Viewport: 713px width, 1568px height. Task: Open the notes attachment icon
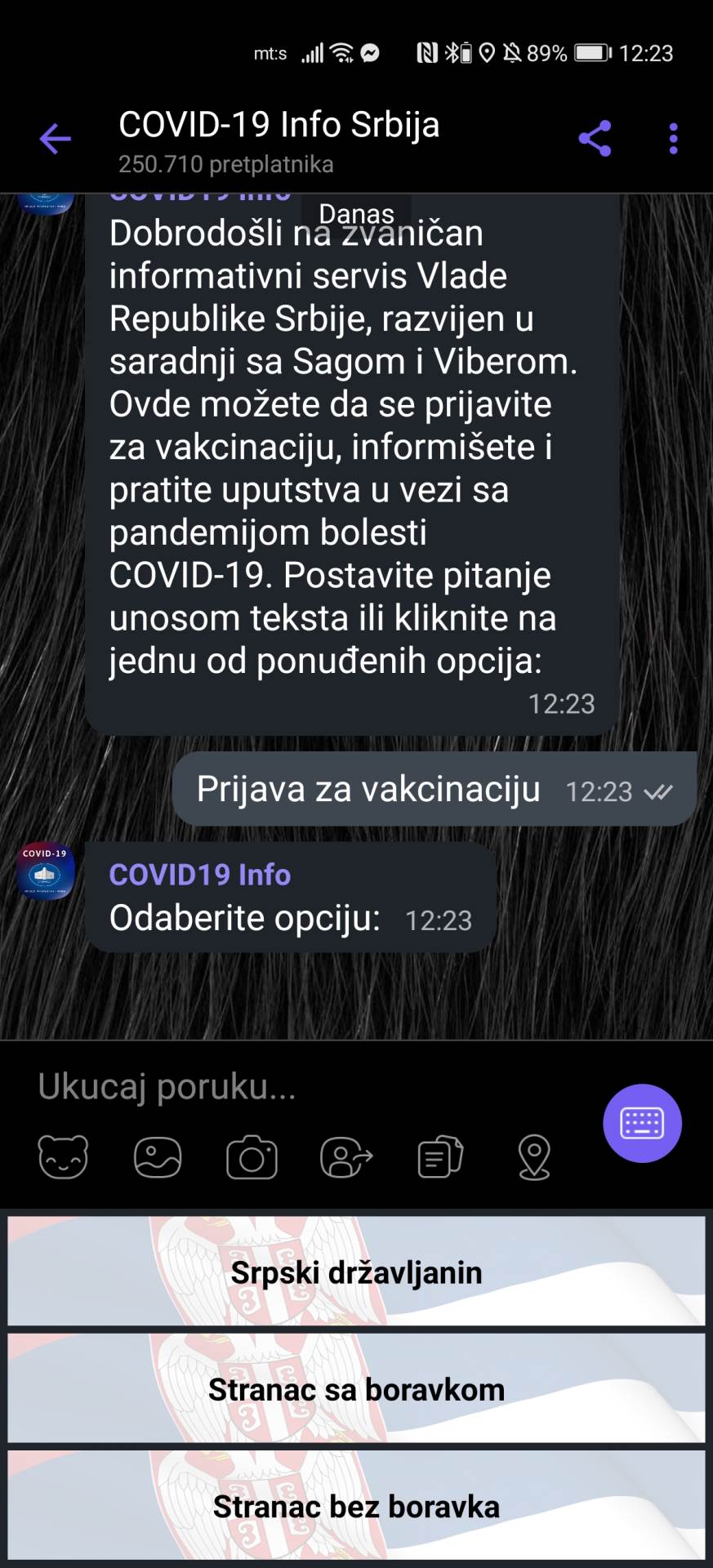[441, 1156]
